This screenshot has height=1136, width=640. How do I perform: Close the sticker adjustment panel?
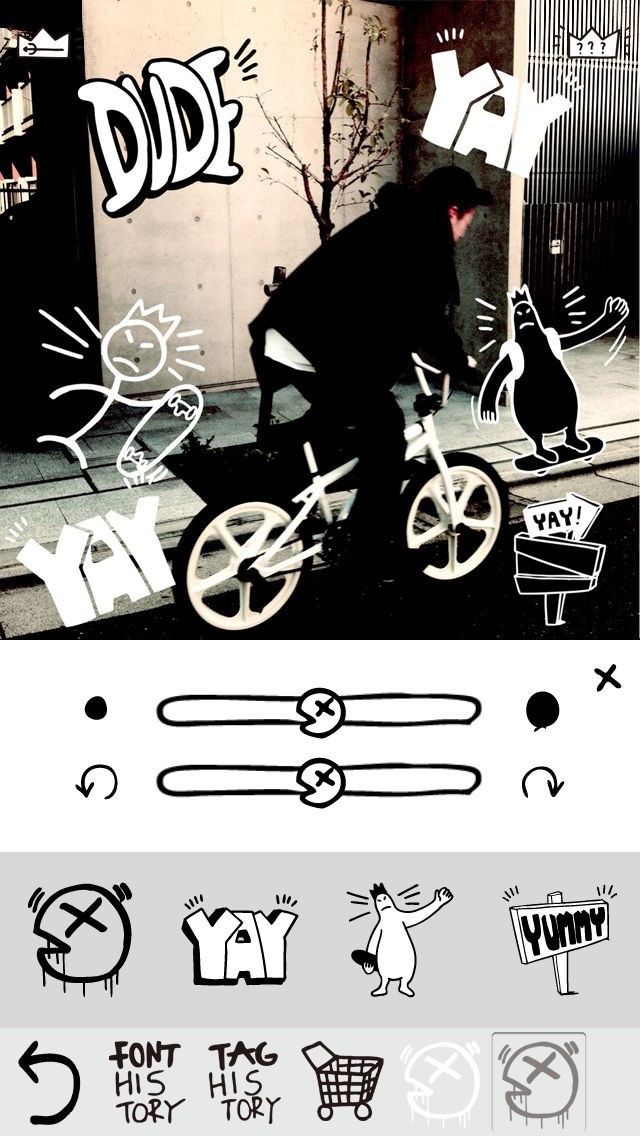coord(606,678)
